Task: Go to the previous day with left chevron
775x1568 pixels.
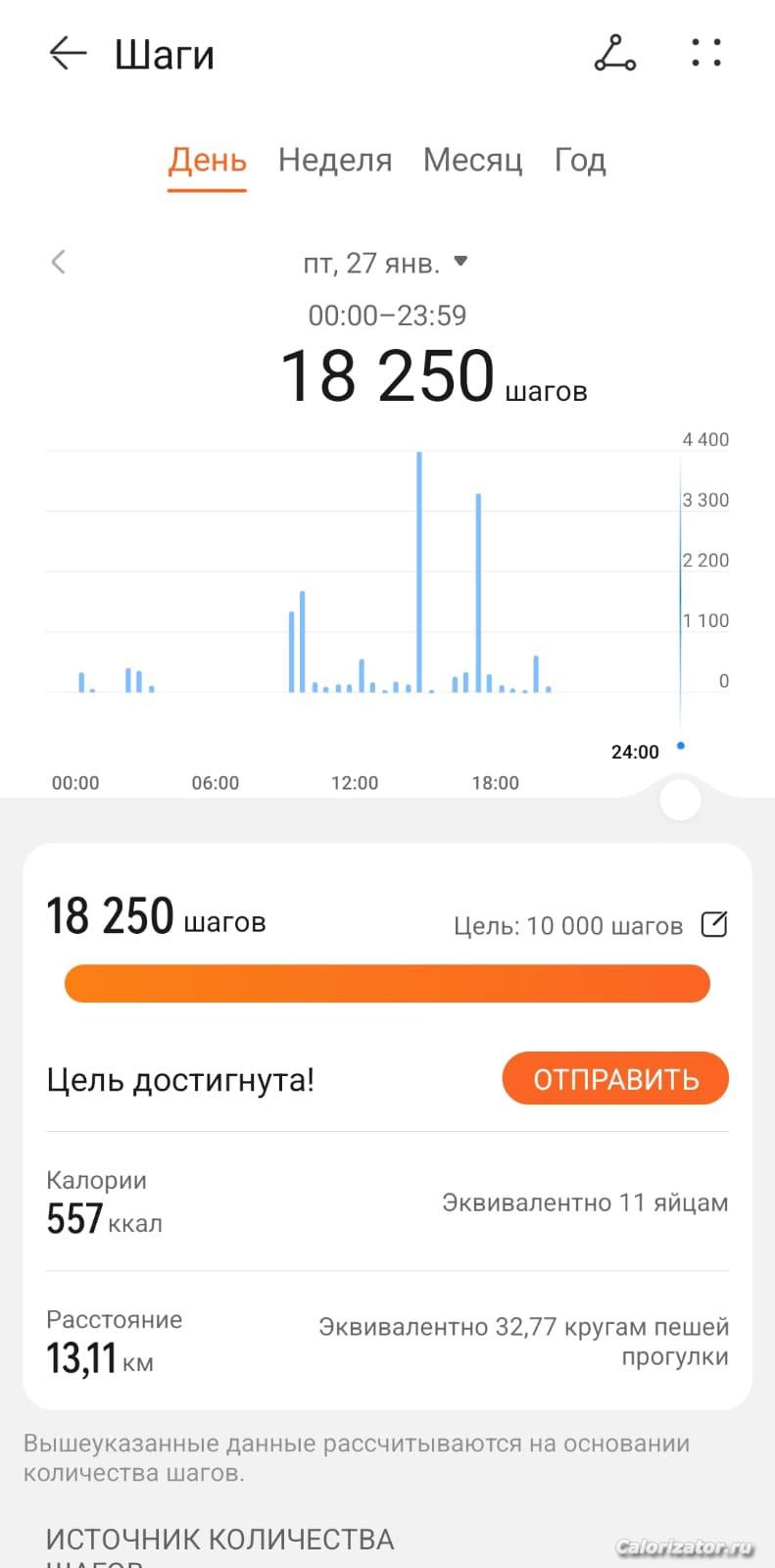Action: [x=59, y=262]
